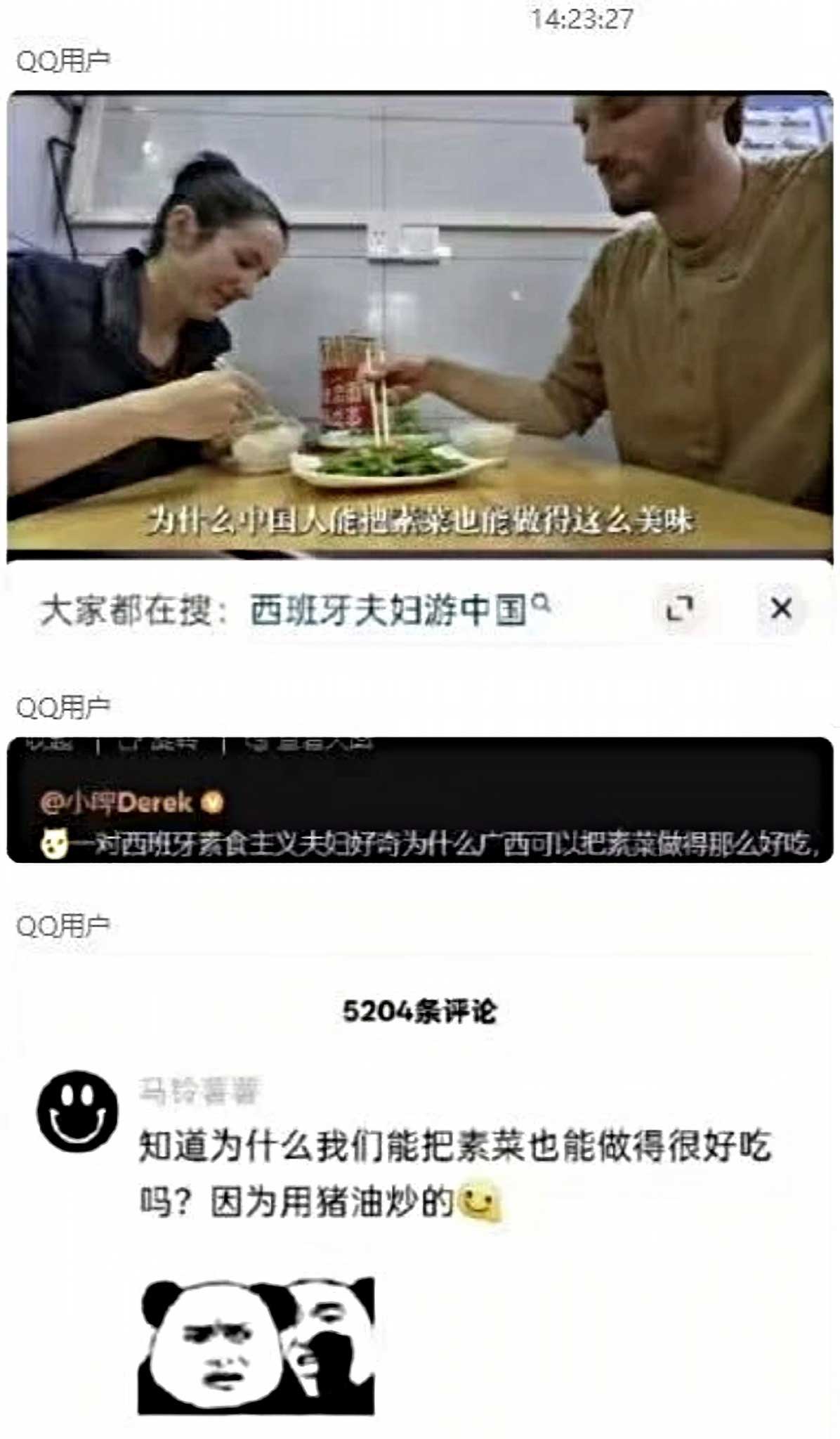Open the image of the couple eating

point(420,323)
